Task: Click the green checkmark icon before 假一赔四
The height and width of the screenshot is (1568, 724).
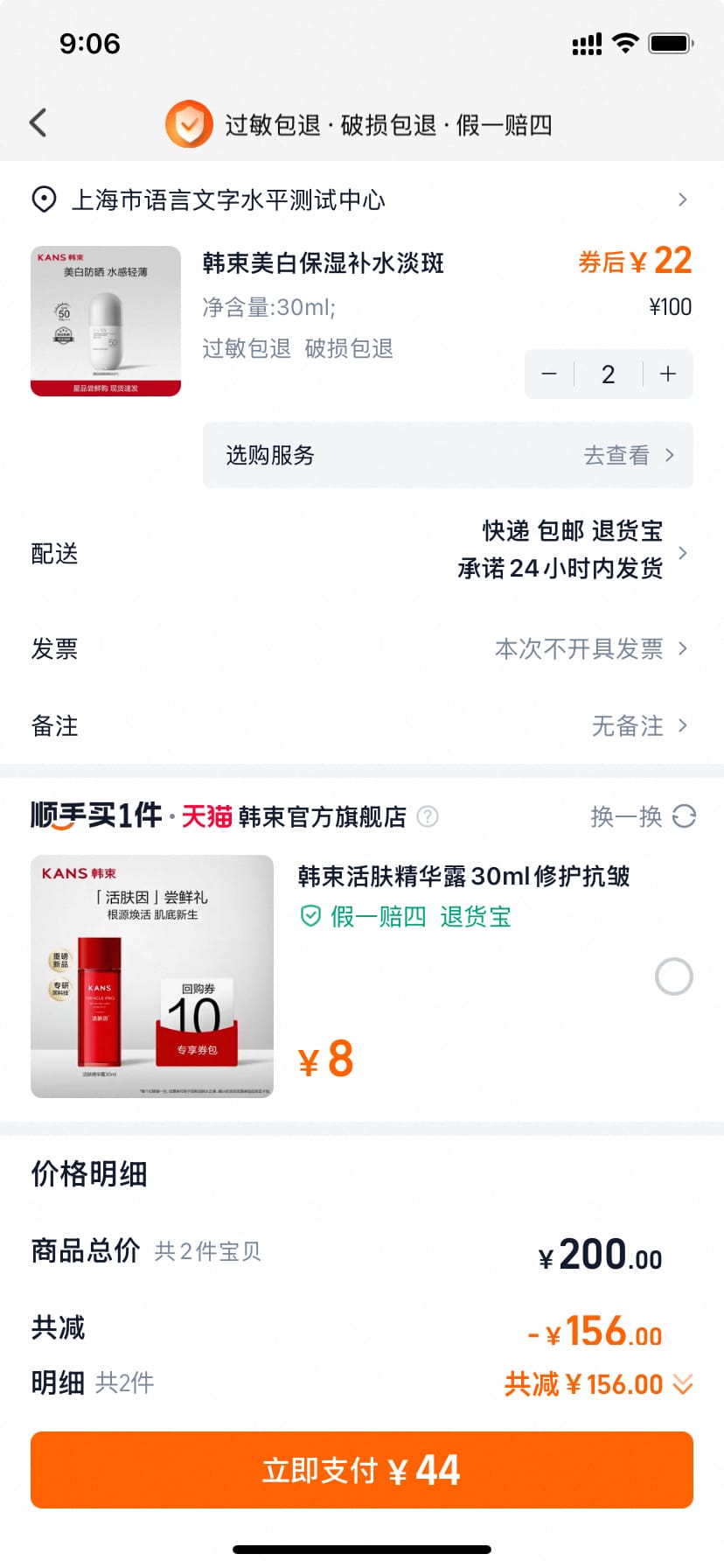Action: tap(310, 916)
